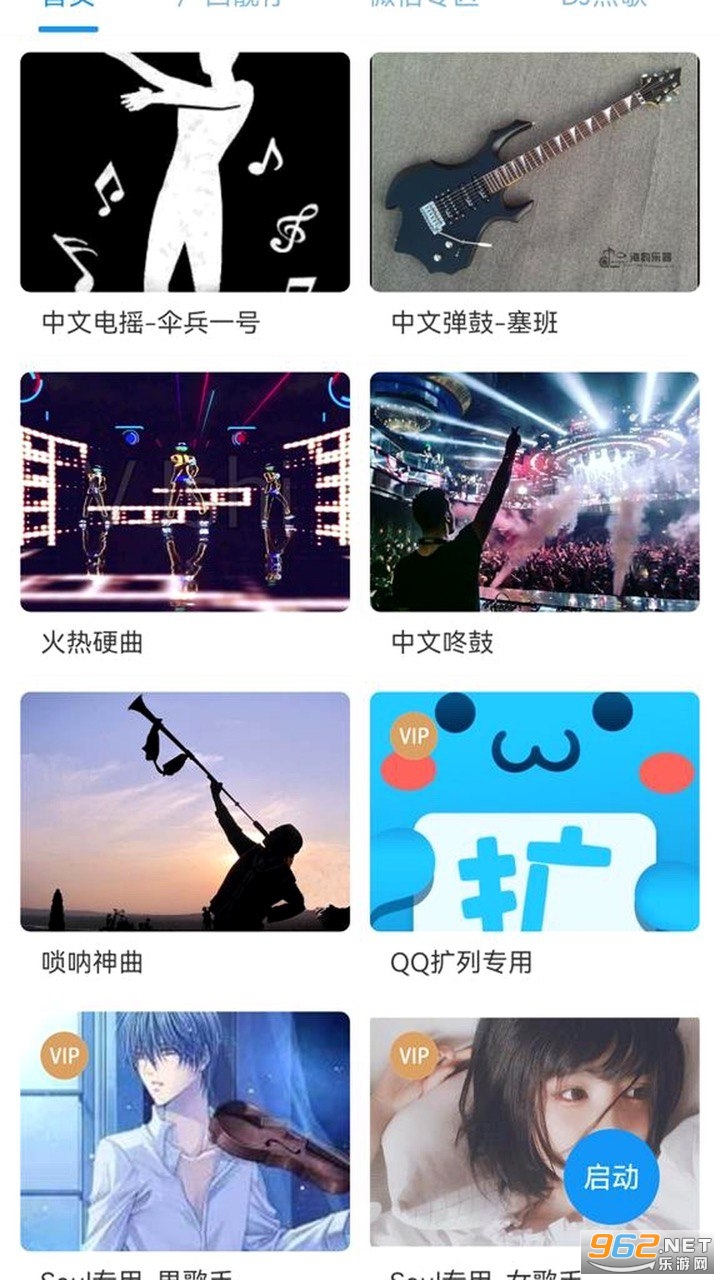This screenshot has width=720, height=1280.
Task: Open the VIP card with the violin player
Action: (x=185, y=1130)
